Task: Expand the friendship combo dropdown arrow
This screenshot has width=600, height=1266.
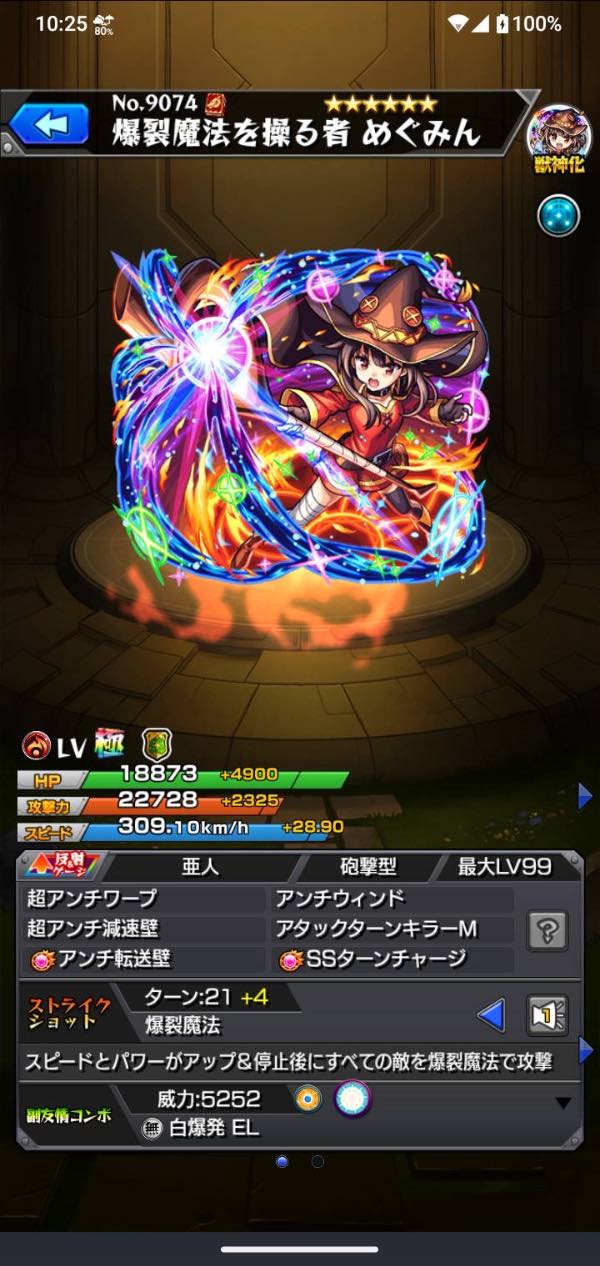Action: (563, 1103)
